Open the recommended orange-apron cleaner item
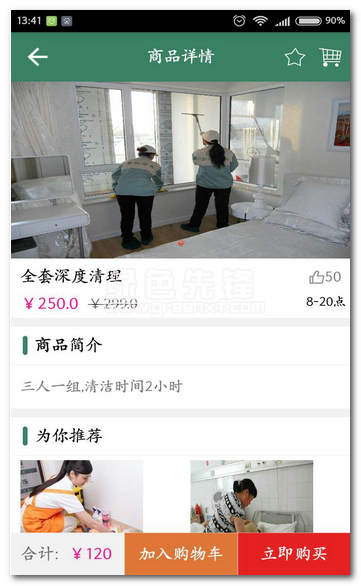This screenshot has height=586, width=361. click(x=81, y=496)
